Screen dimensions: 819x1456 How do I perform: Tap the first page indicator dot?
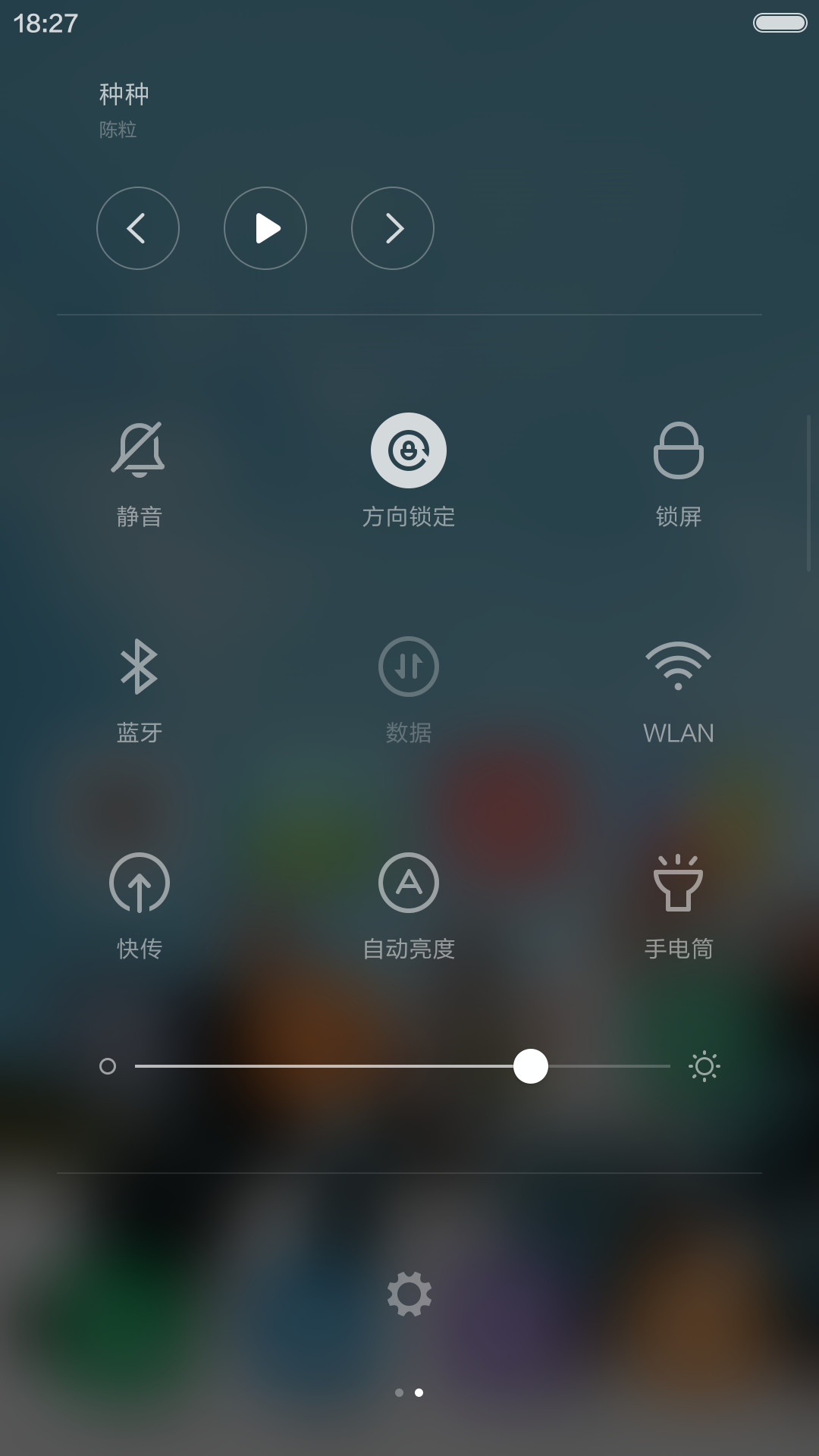400,1392
